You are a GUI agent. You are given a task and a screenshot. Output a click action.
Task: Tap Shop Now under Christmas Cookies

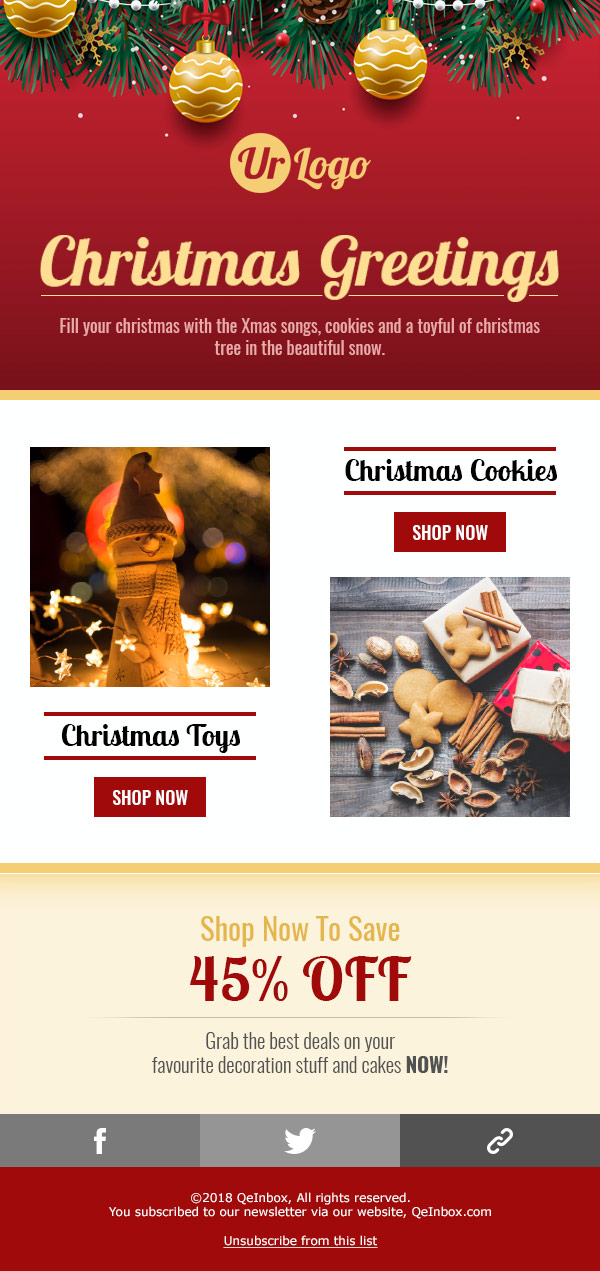coord(450,532)
